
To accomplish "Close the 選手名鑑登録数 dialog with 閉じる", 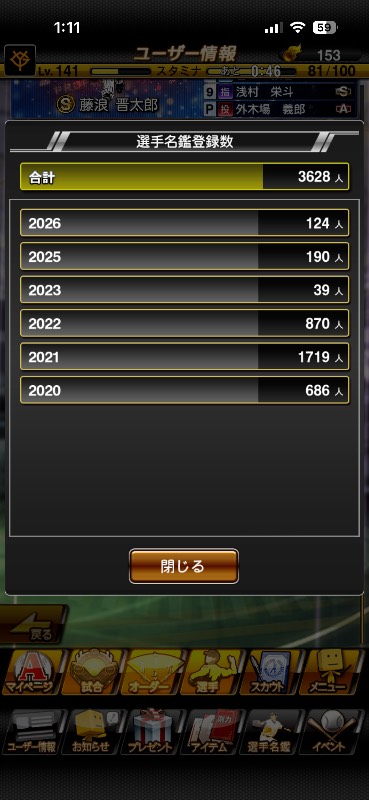I will click(184, 566).
